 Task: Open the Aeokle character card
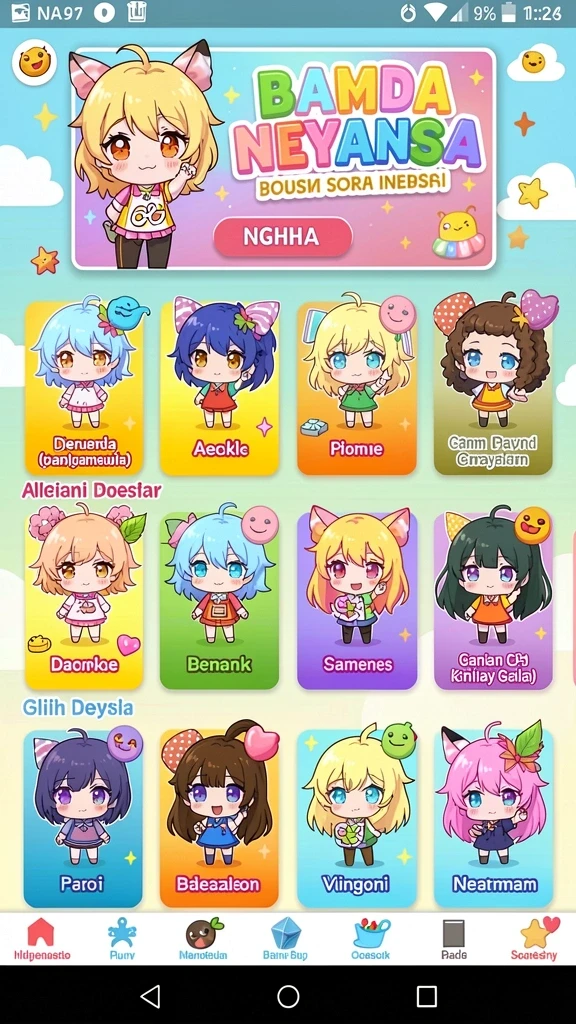(219, 388)
